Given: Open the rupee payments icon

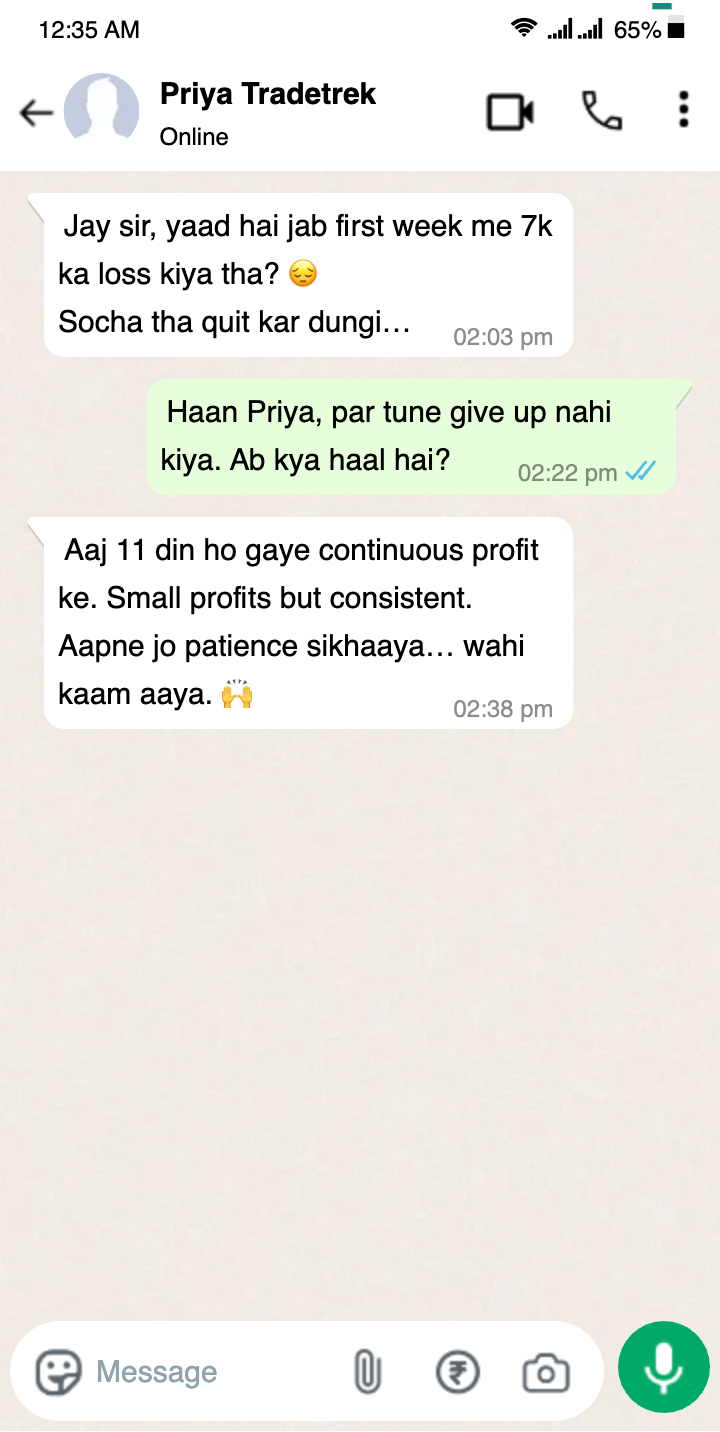Looking at the screenshot, I should 457,1371.
